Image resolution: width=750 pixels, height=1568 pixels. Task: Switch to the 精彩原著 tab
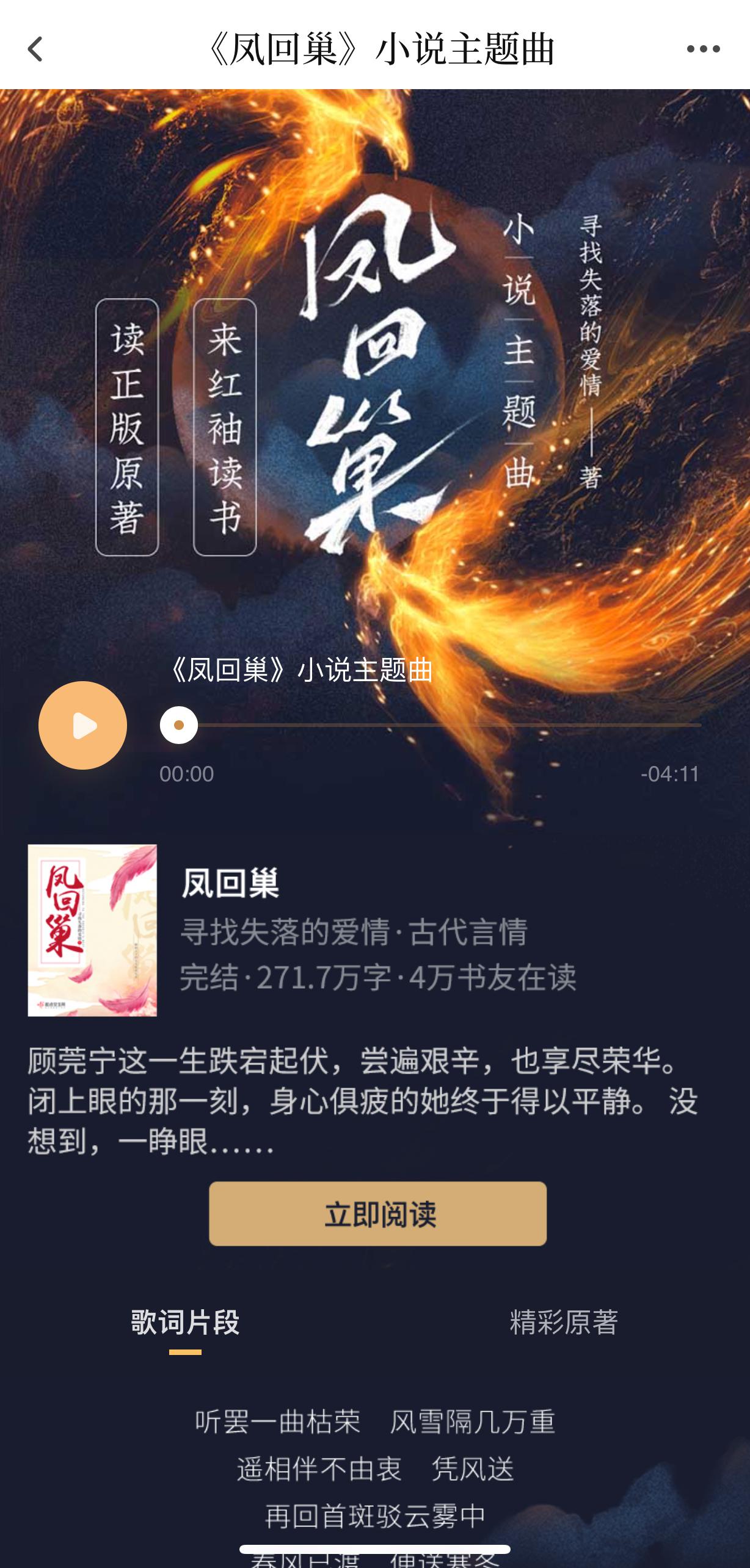click(563, 1323)
